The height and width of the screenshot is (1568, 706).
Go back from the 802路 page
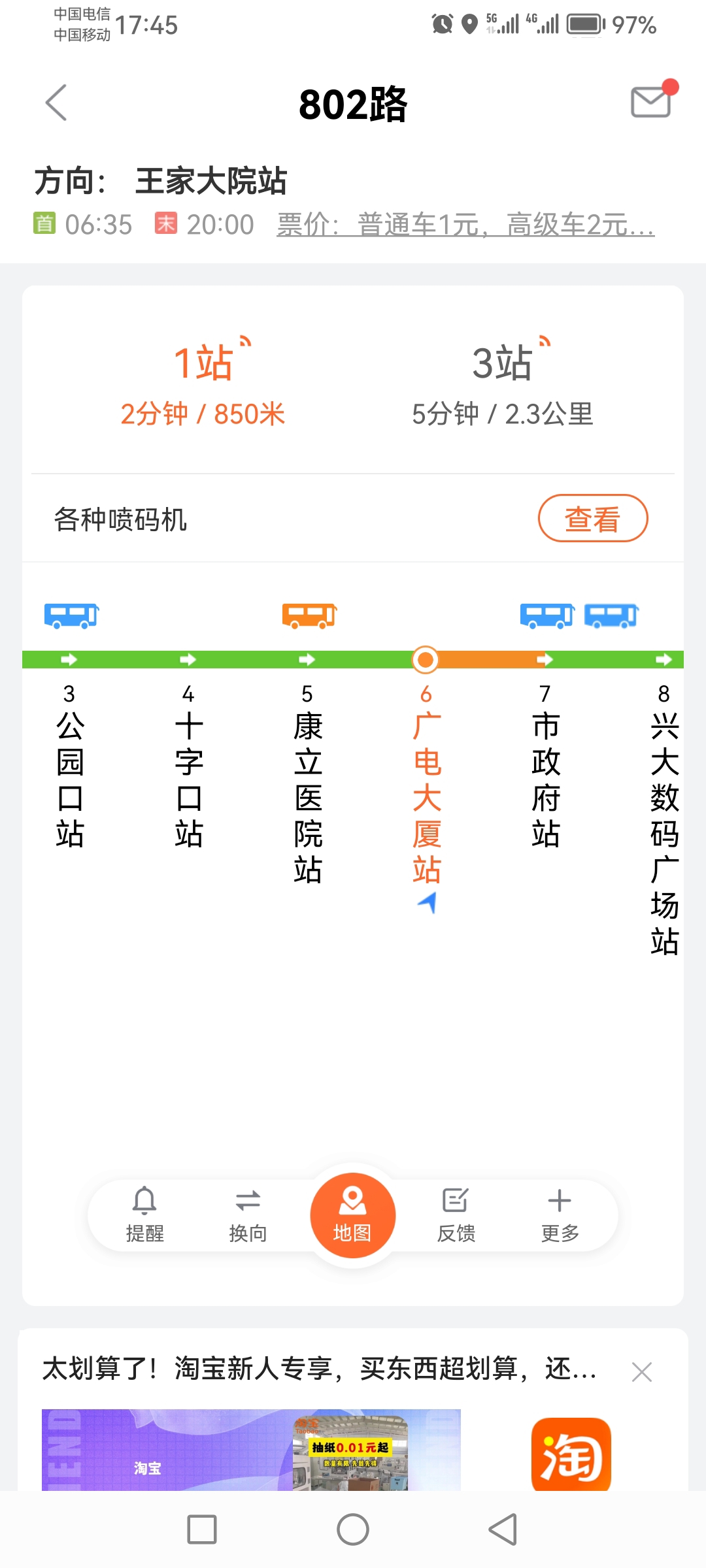[x=56, y=103]
